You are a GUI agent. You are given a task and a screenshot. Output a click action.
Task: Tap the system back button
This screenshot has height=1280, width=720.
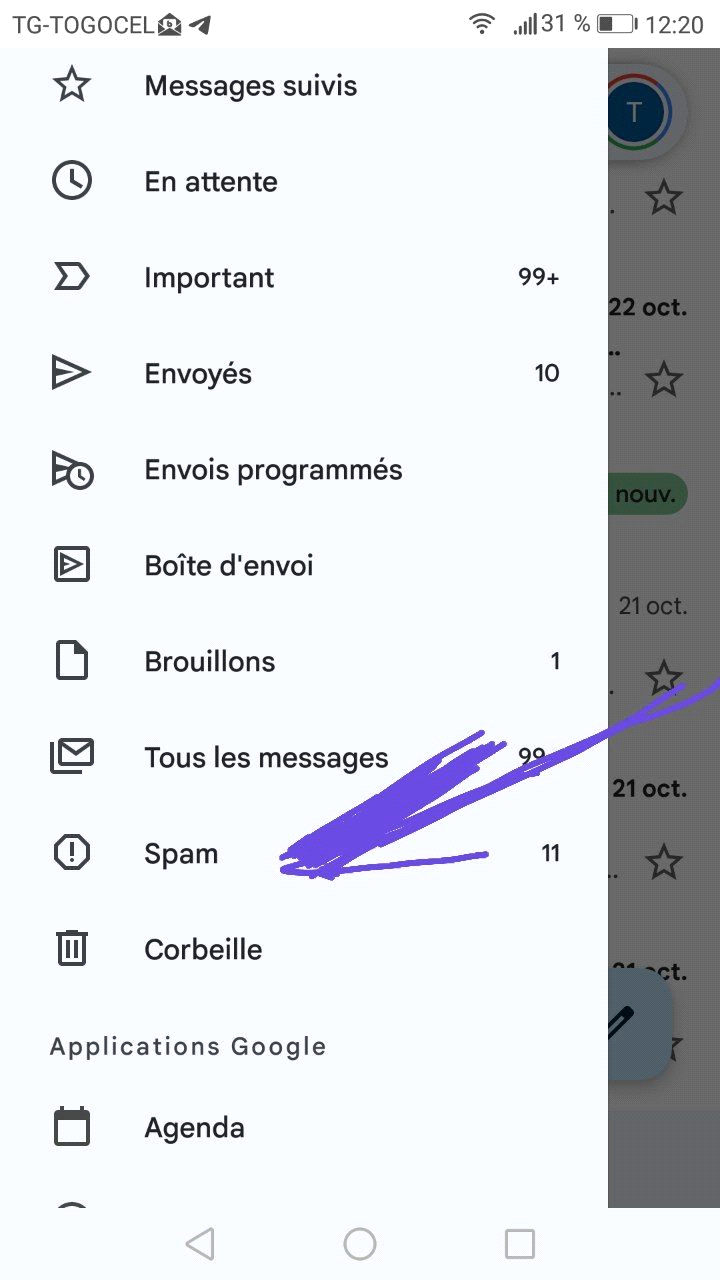200,1244
